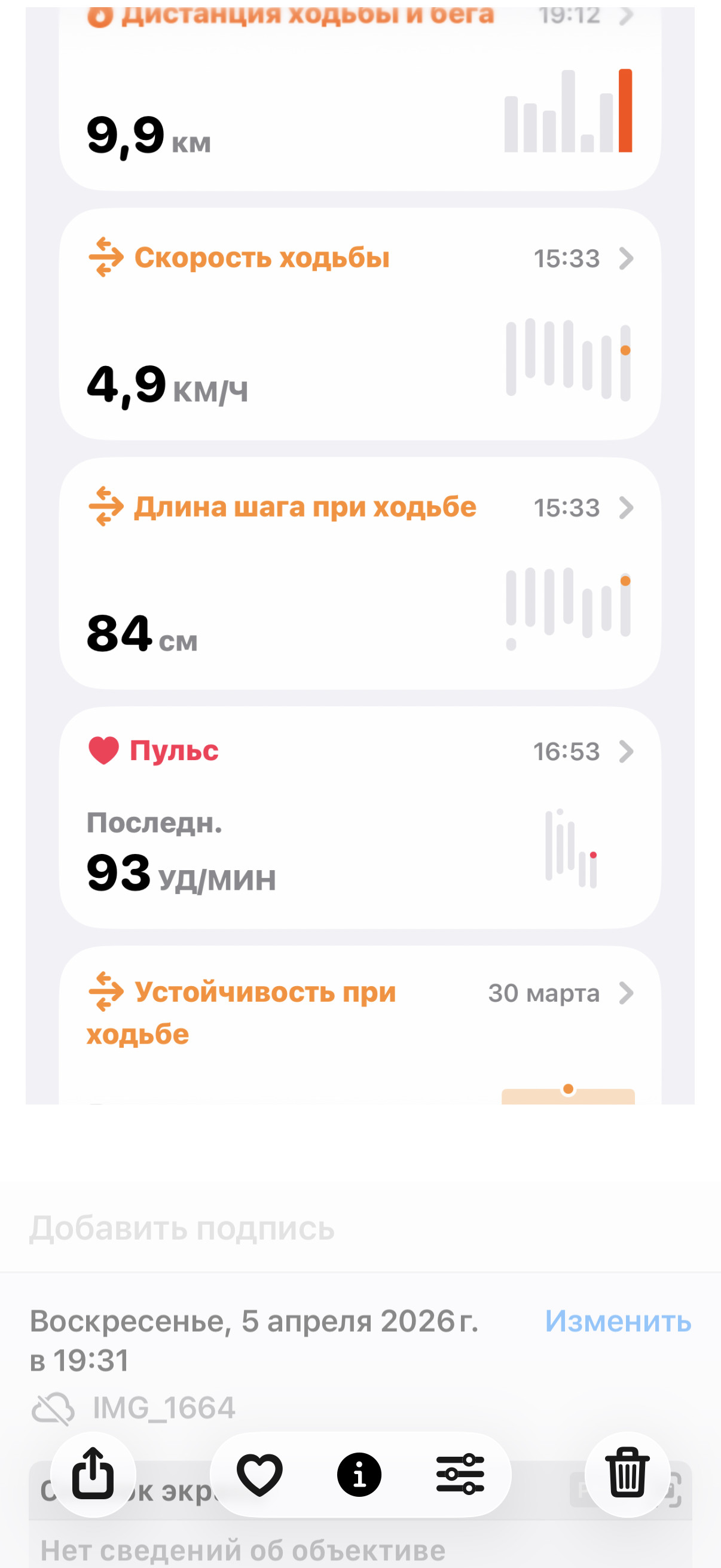Screen dimensions: 721x1568
Task: Share this photo
Action: (93, 1474)
